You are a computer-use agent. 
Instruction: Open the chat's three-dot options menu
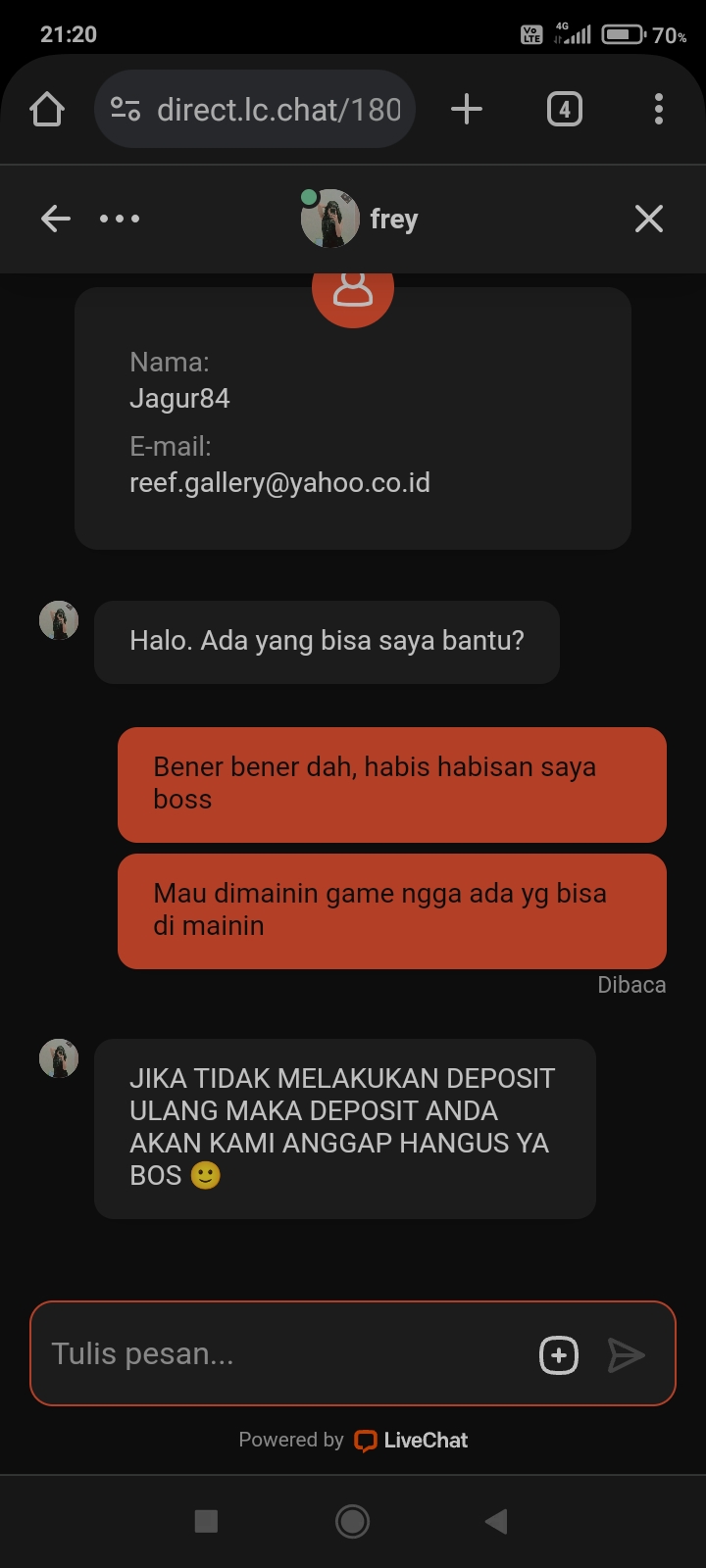tap(120, 219)
